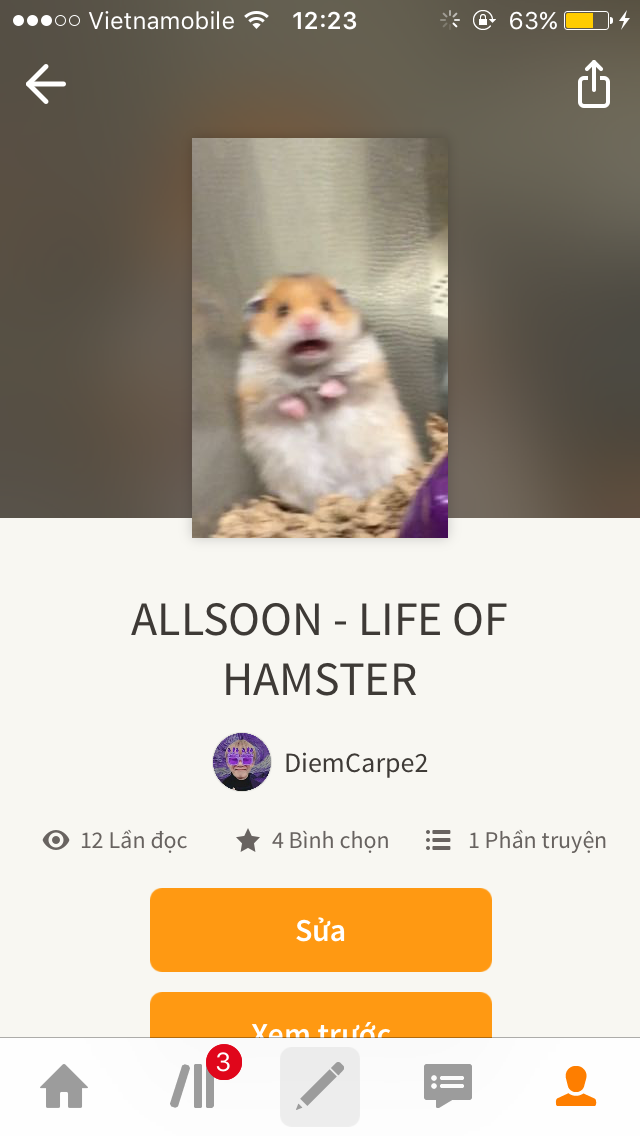Go back using the arrow icon
The image size is (640, 1136).
pos(45,84)
